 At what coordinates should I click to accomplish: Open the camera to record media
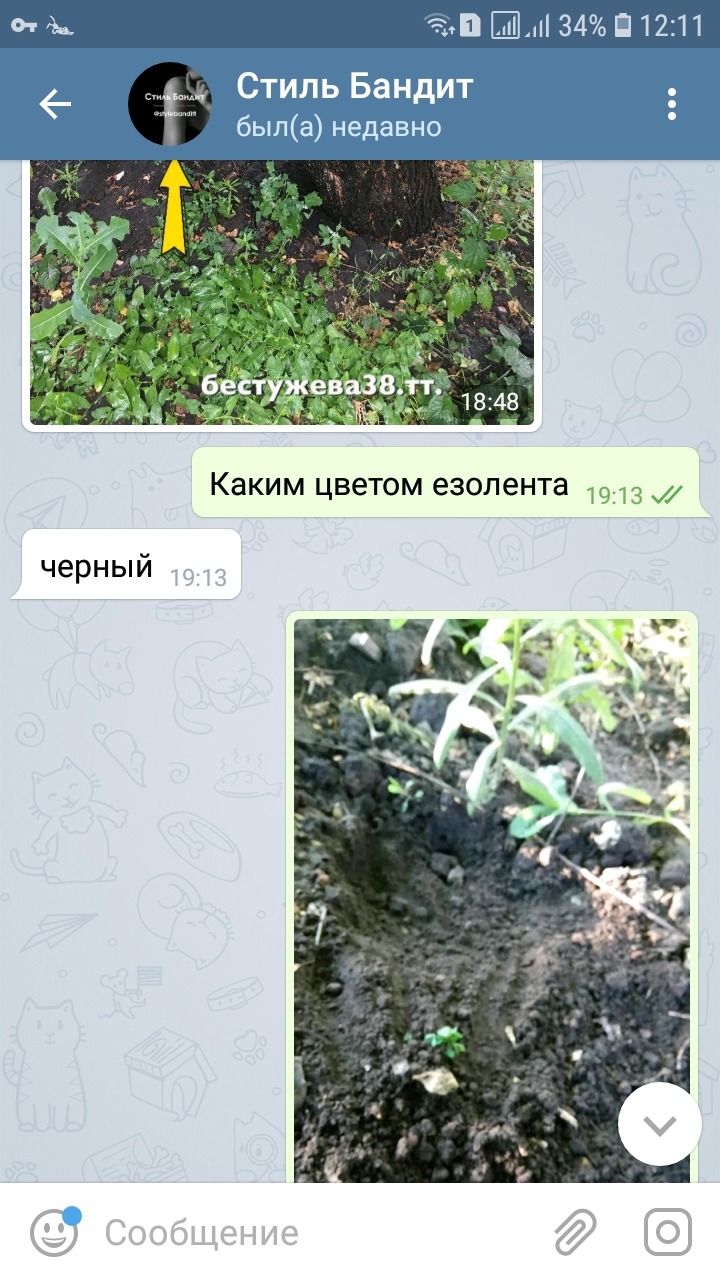(668, 1232)
